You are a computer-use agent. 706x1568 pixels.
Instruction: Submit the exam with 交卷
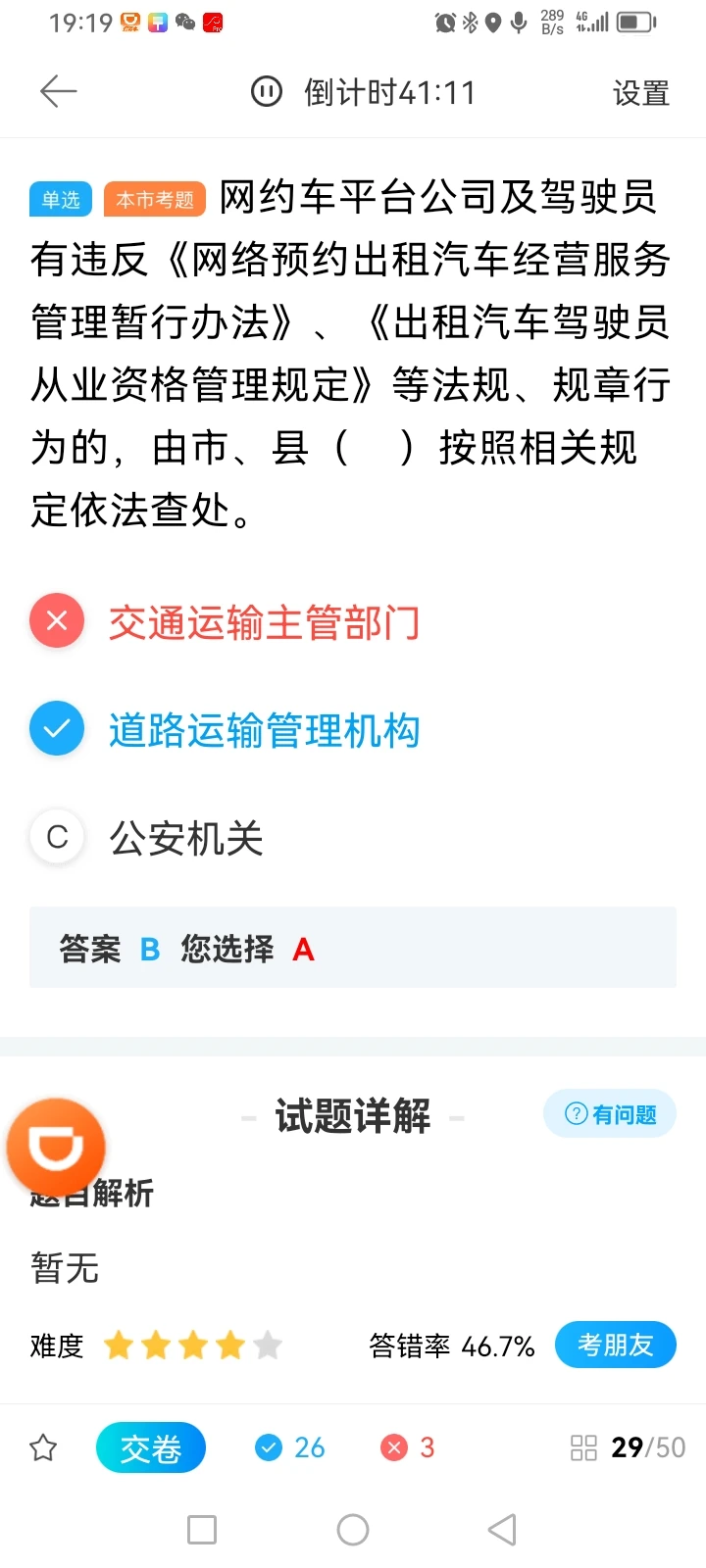[x=151, y=1447]
